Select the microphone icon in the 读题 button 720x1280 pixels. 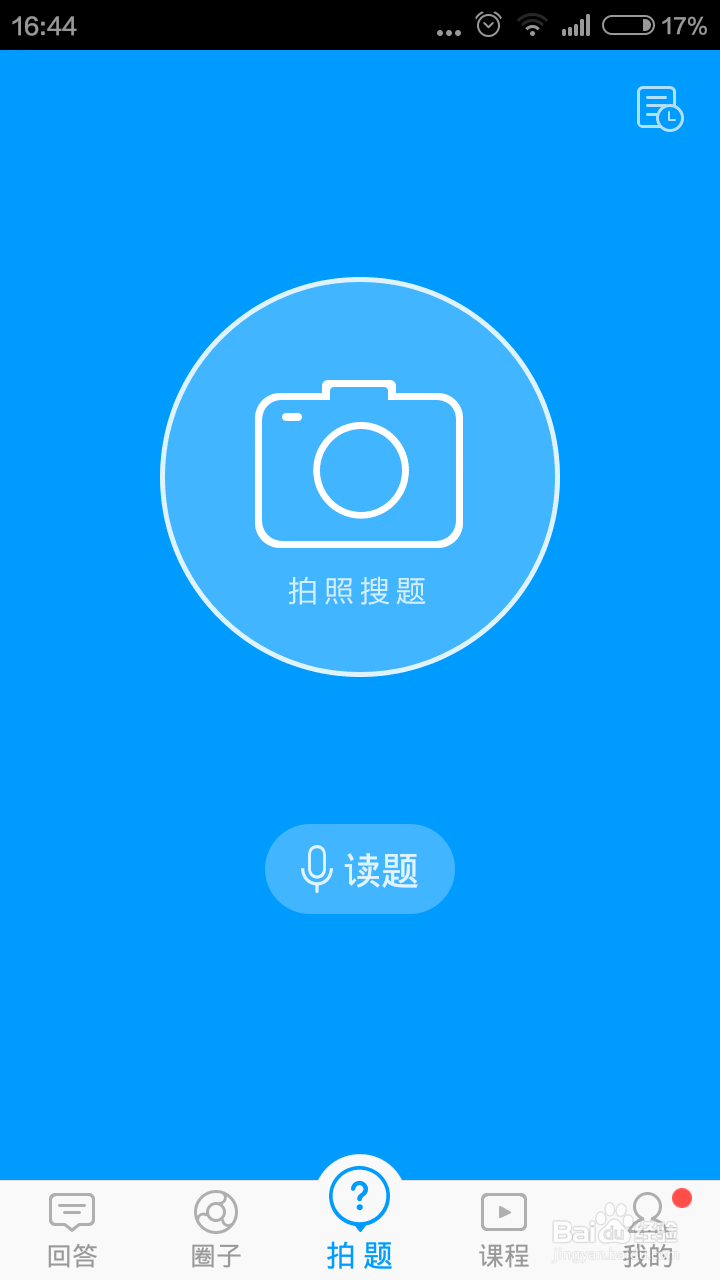[318, 869]
